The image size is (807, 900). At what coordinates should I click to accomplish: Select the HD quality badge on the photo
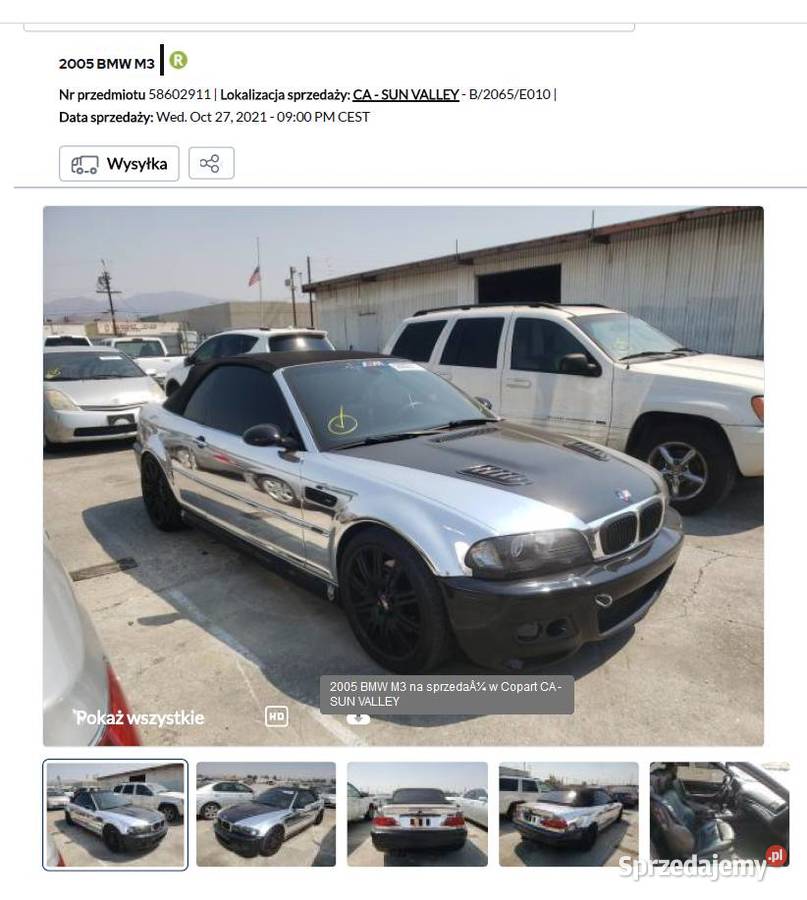pyautogui.click(x=277, y=716)
